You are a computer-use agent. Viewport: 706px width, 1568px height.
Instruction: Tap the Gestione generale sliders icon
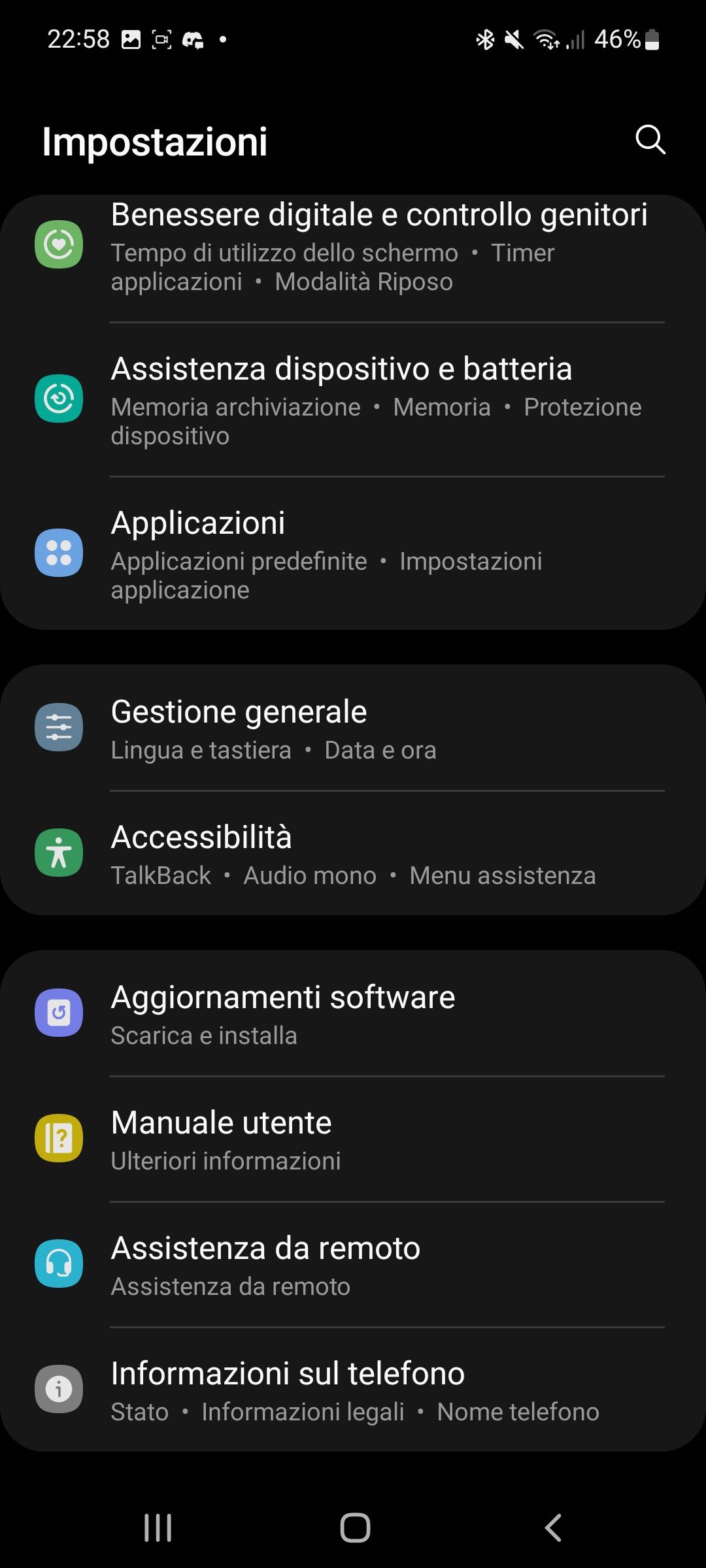coord(59,727)
